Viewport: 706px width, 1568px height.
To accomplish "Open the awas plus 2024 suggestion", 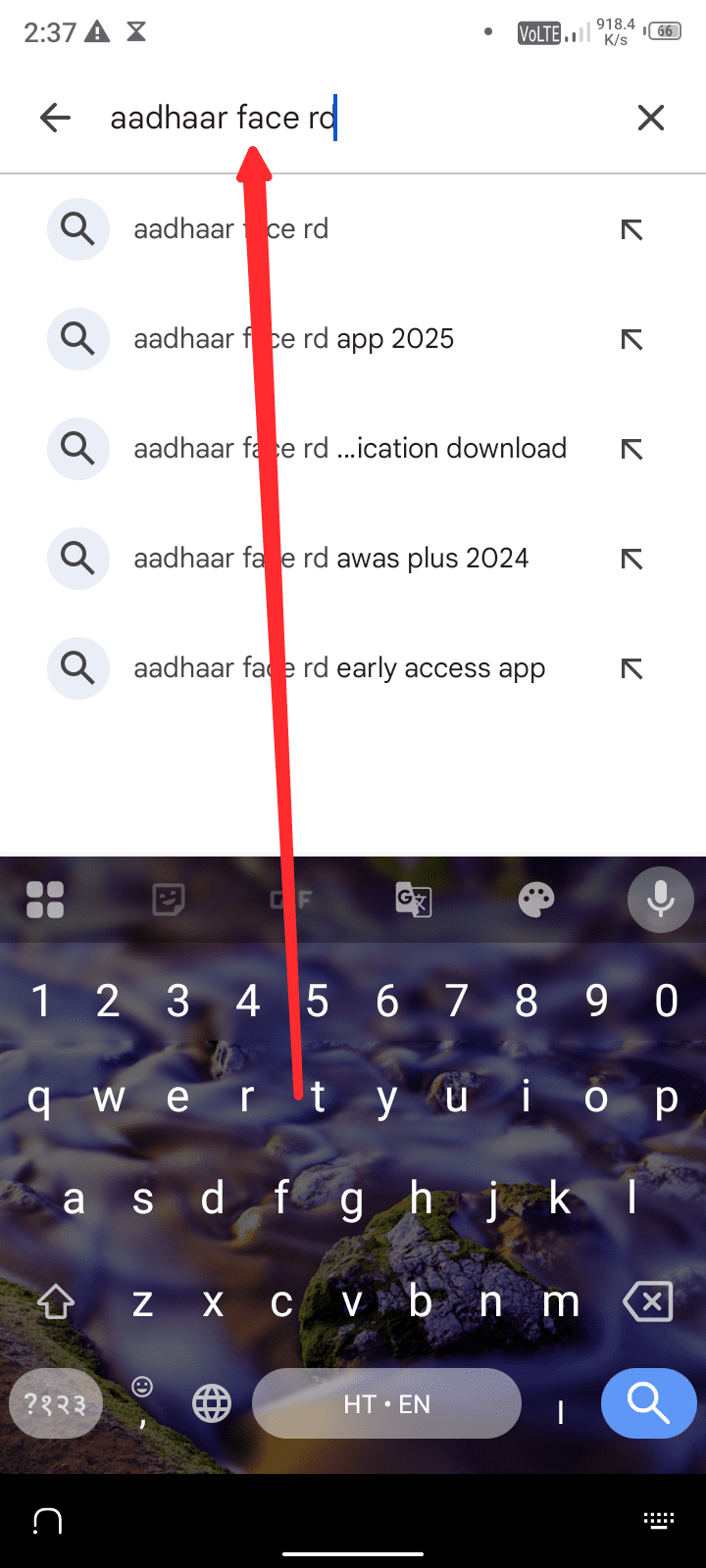I will point(331,559).
